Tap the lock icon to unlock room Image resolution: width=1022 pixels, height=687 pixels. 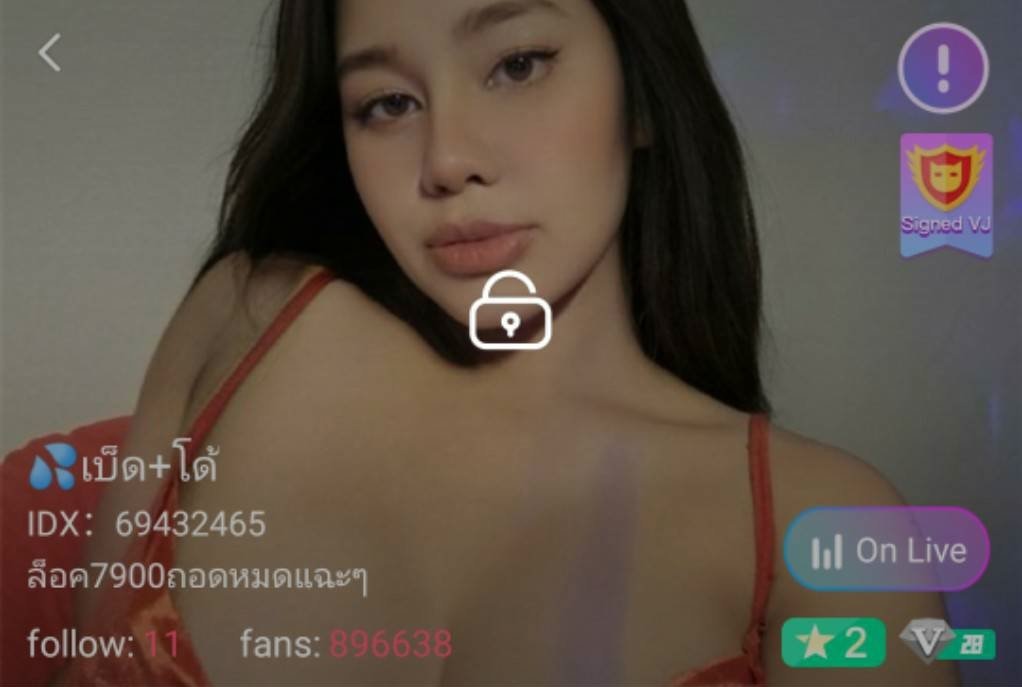510,311
